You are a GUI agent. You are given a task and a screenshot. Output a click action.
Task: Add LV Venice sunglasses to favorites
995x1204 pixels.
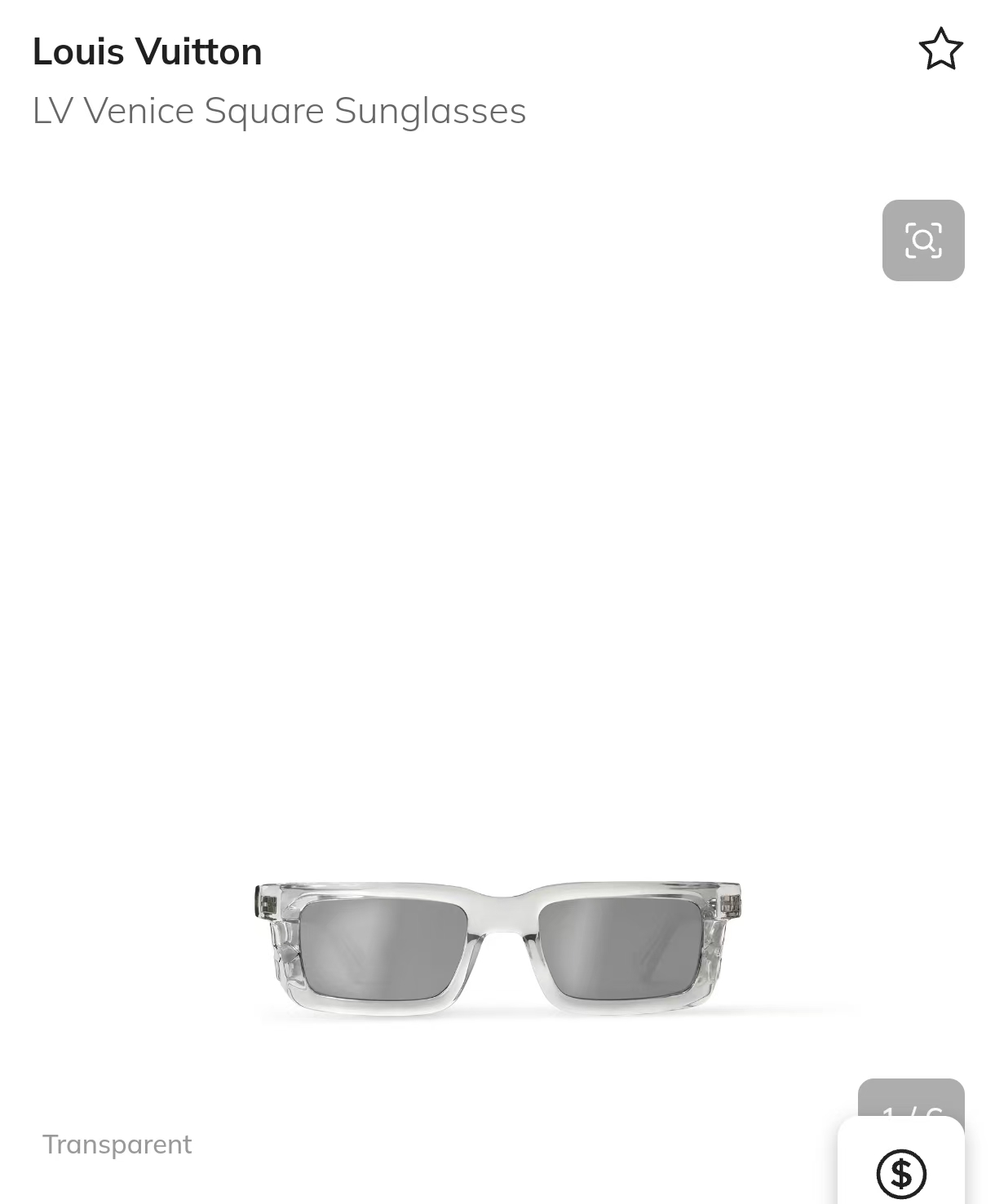coord(940,50)
